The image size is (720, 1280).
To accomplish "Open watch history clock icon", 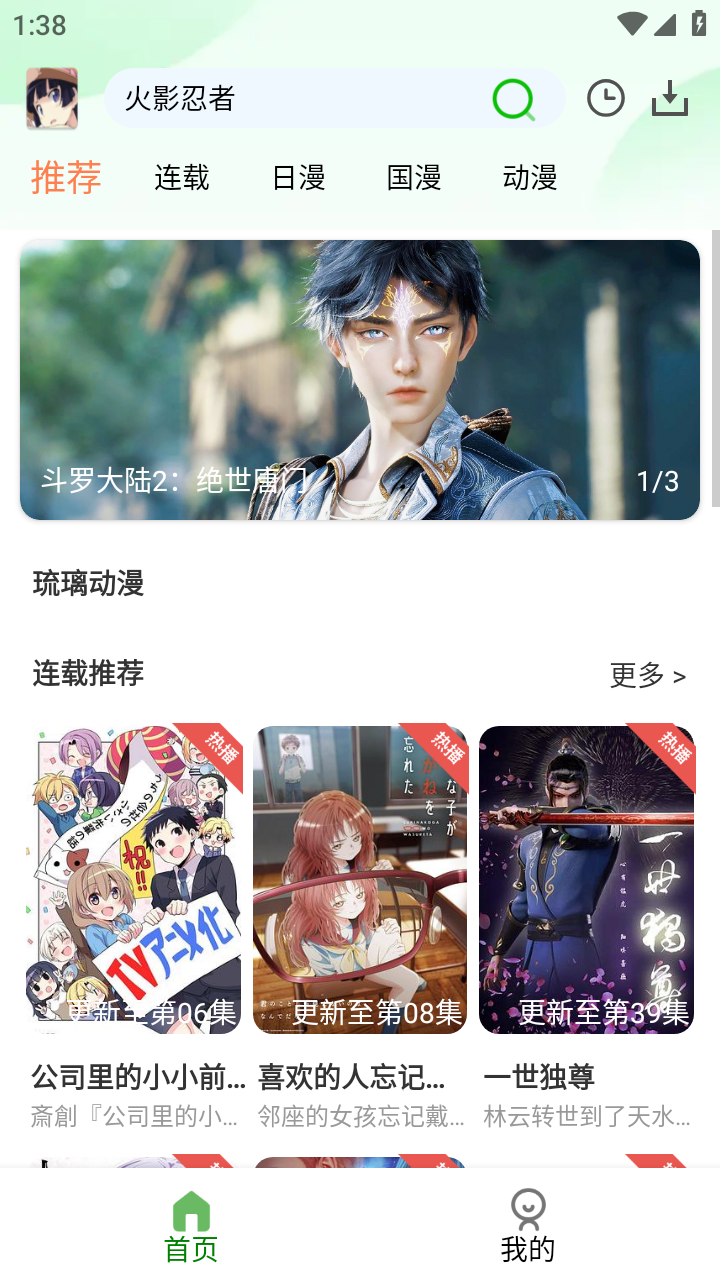I will (x=605, y=98).
